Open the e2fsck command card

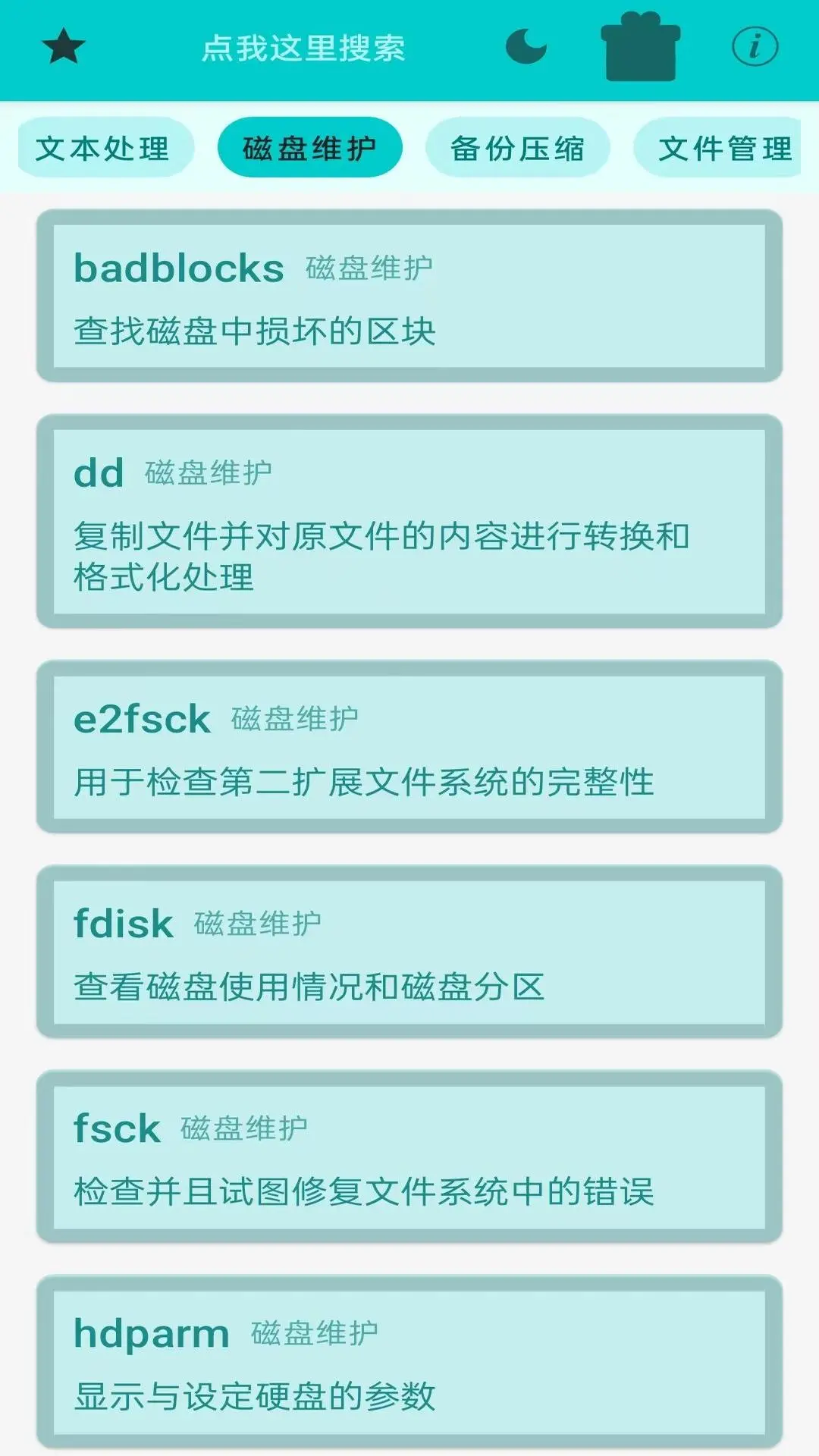(409, 746)
